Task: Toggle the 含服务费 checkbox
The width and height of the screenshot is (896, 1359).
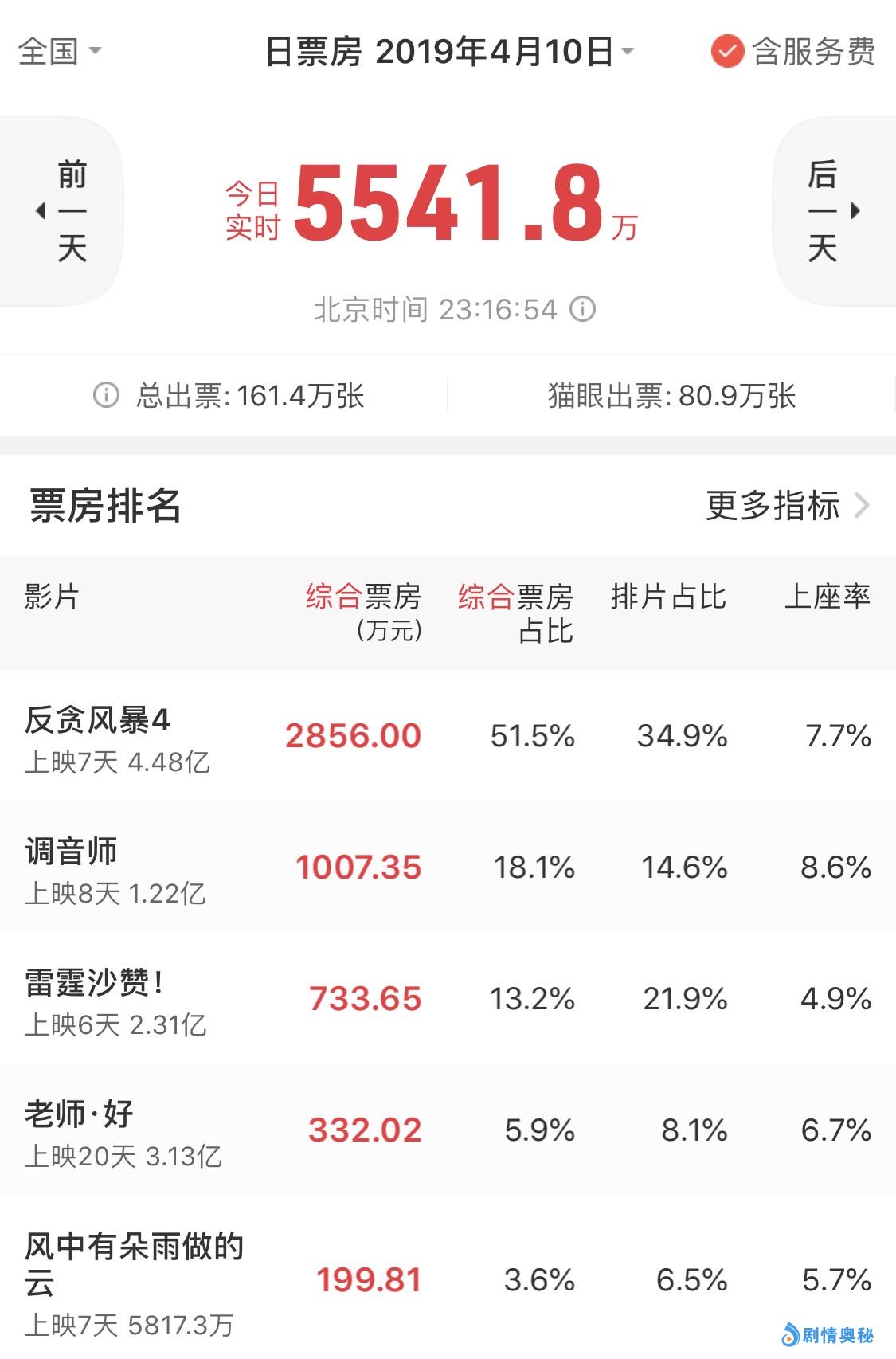Action: [x=727, y=52]
